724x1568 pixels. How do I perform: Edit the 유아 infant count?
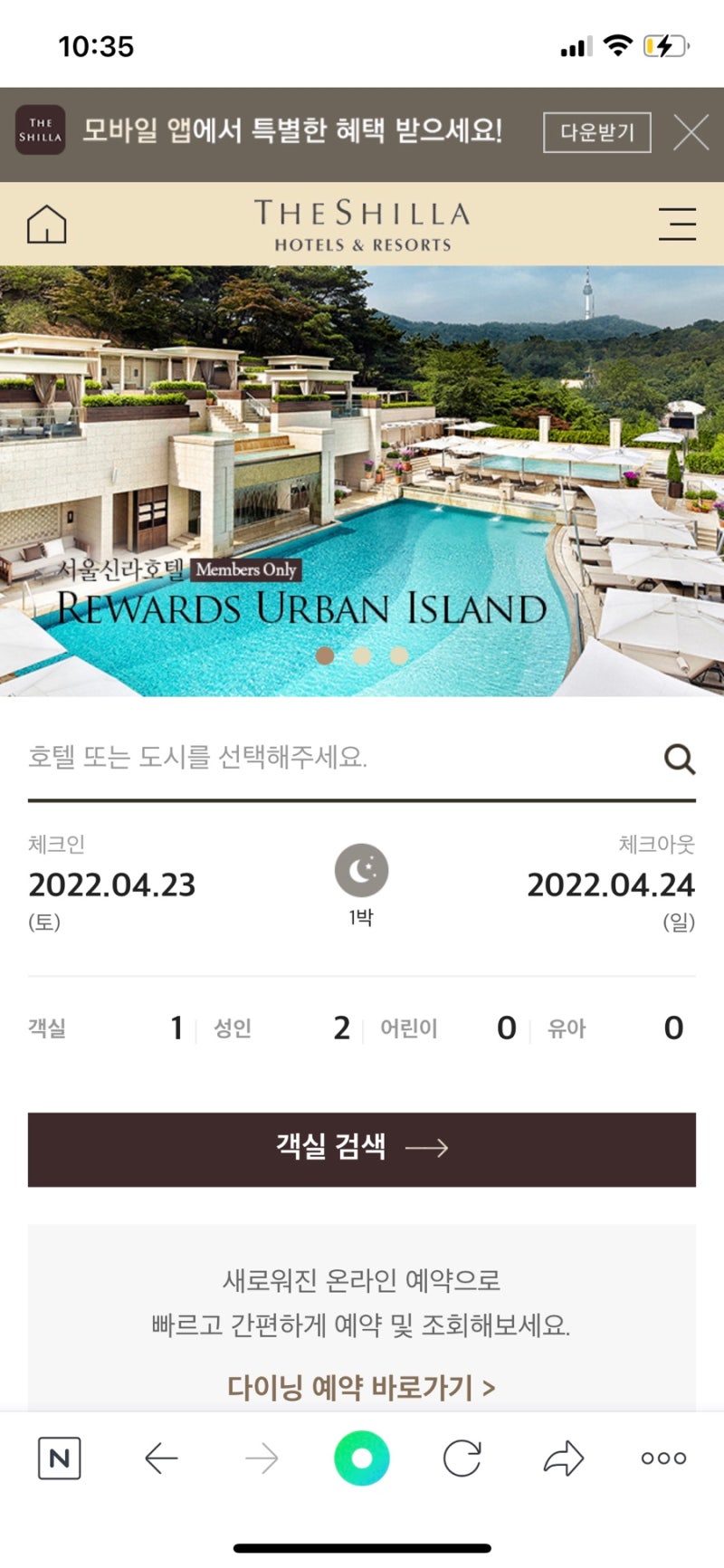(672, 1028)
